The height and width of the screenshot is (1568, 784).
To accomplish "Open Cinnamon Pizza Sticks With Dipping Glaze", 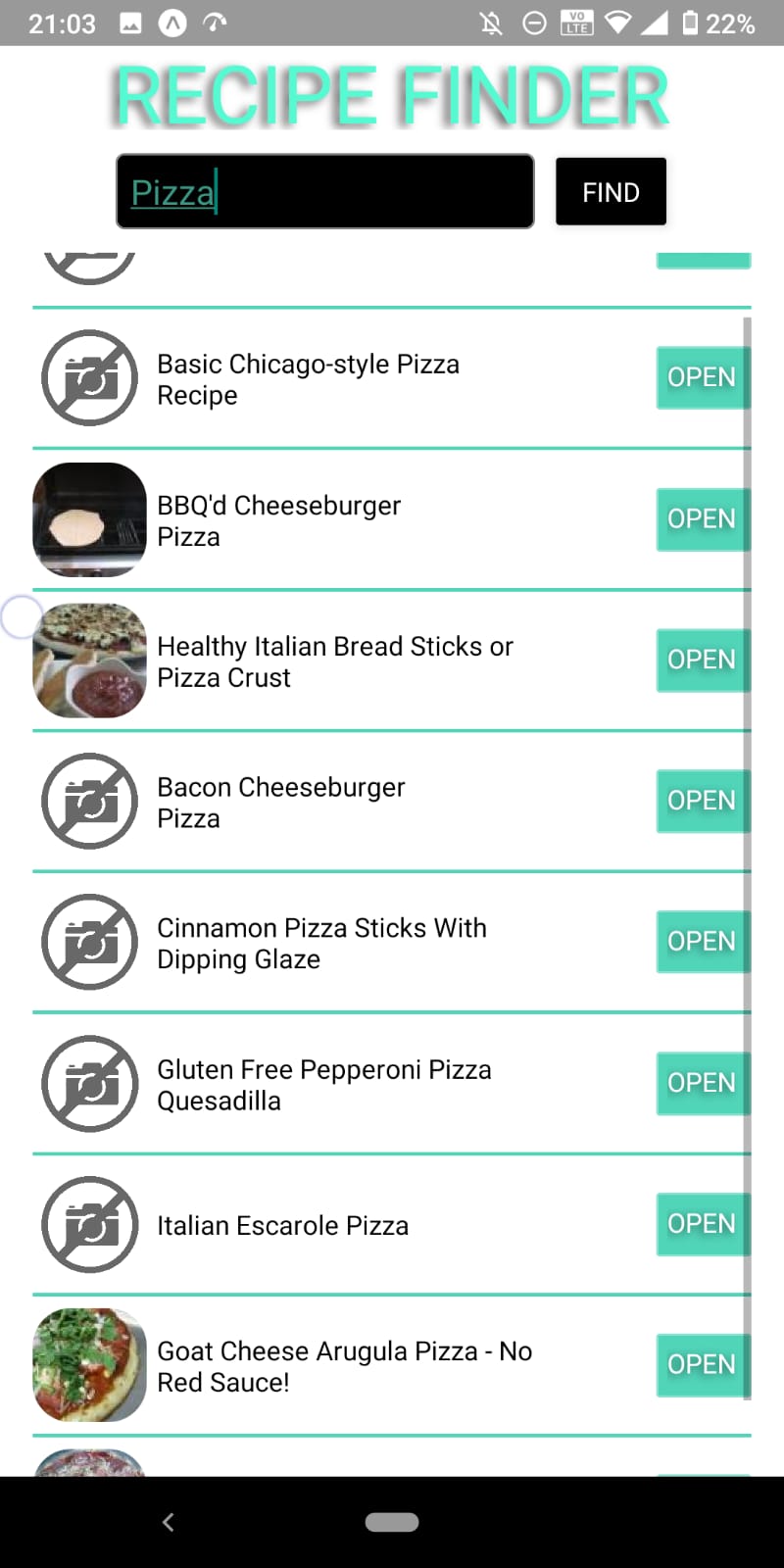I will point(702,942).
